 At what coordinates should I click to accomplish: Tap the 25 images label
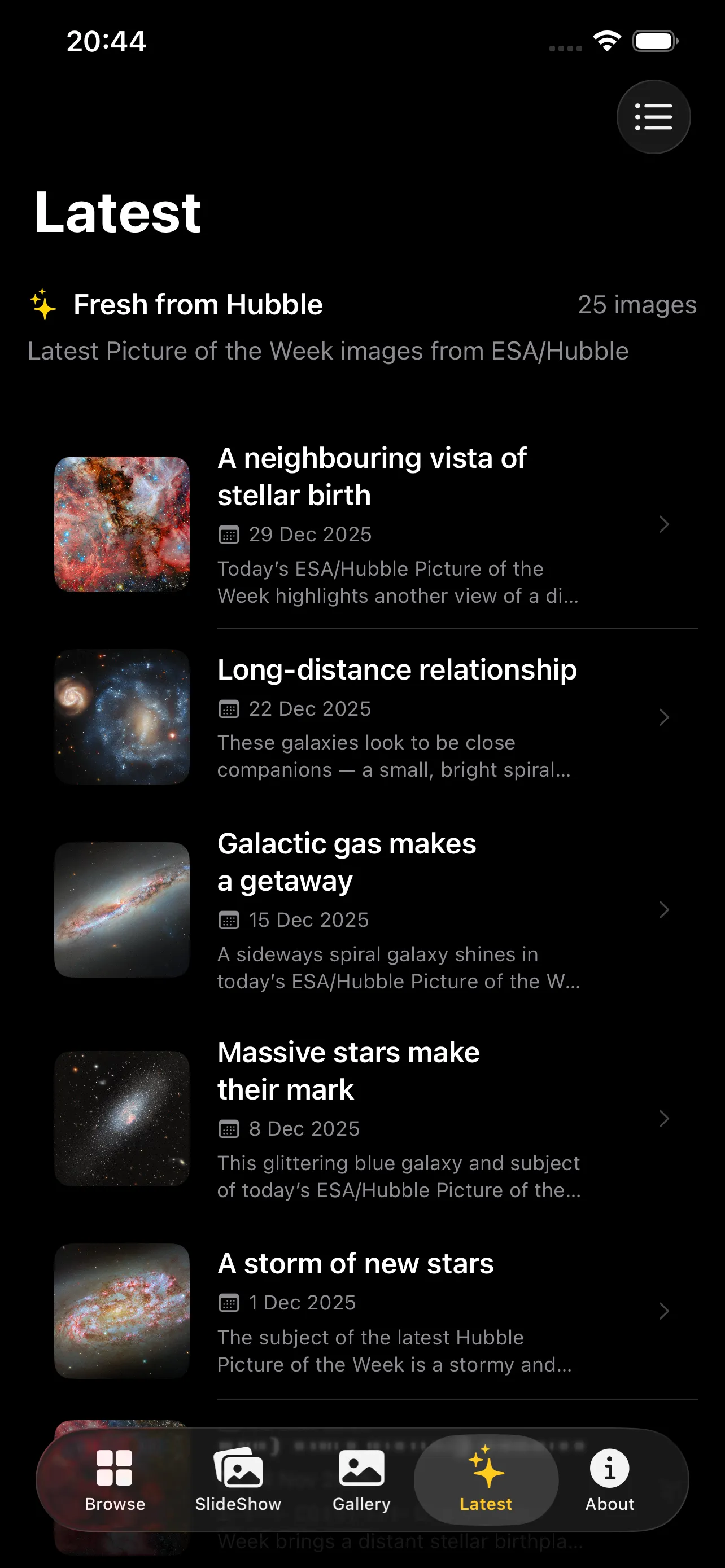click(637, 304)
